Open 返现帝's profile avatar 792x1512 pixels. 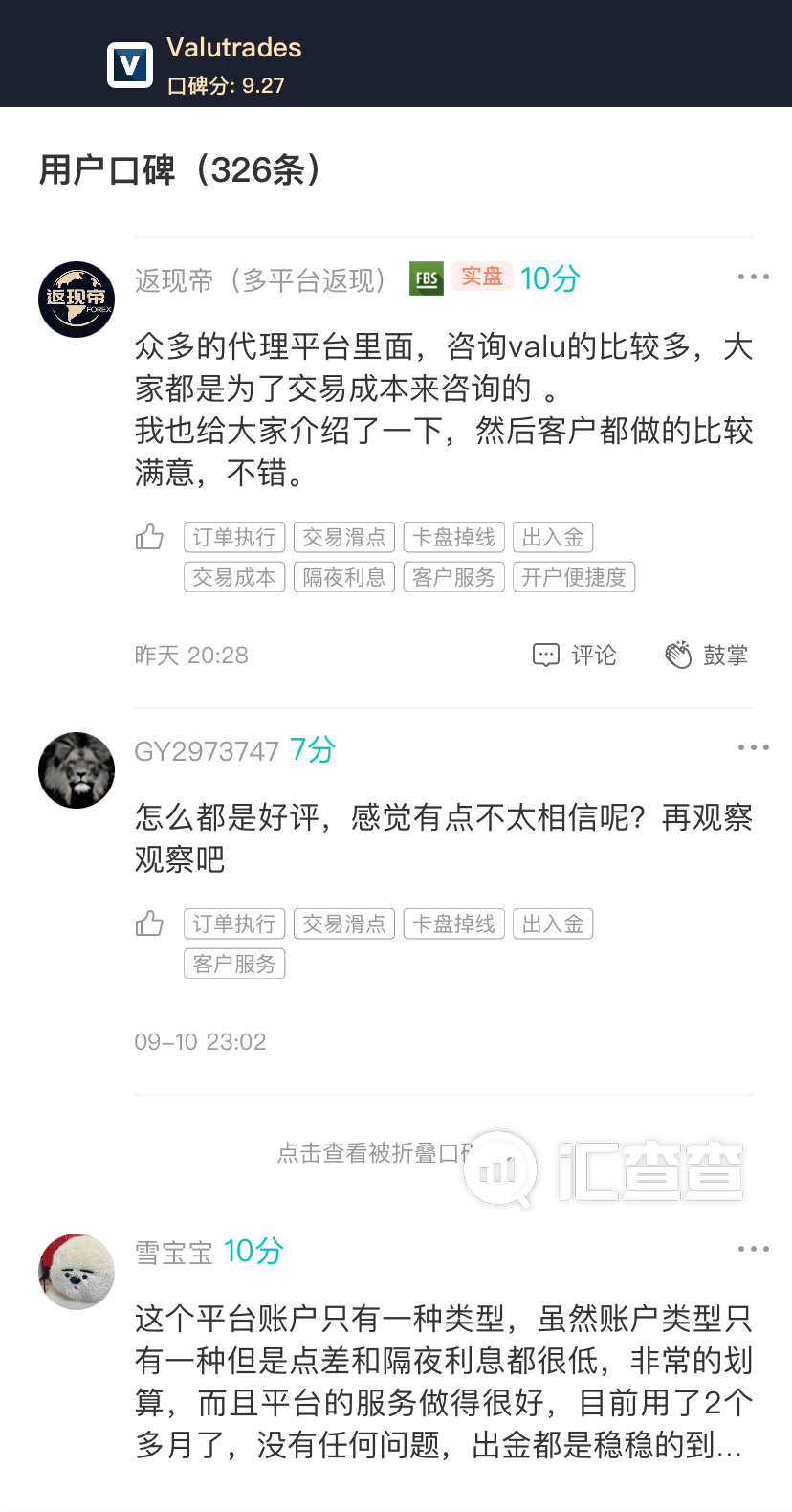[x=77, y=300]
